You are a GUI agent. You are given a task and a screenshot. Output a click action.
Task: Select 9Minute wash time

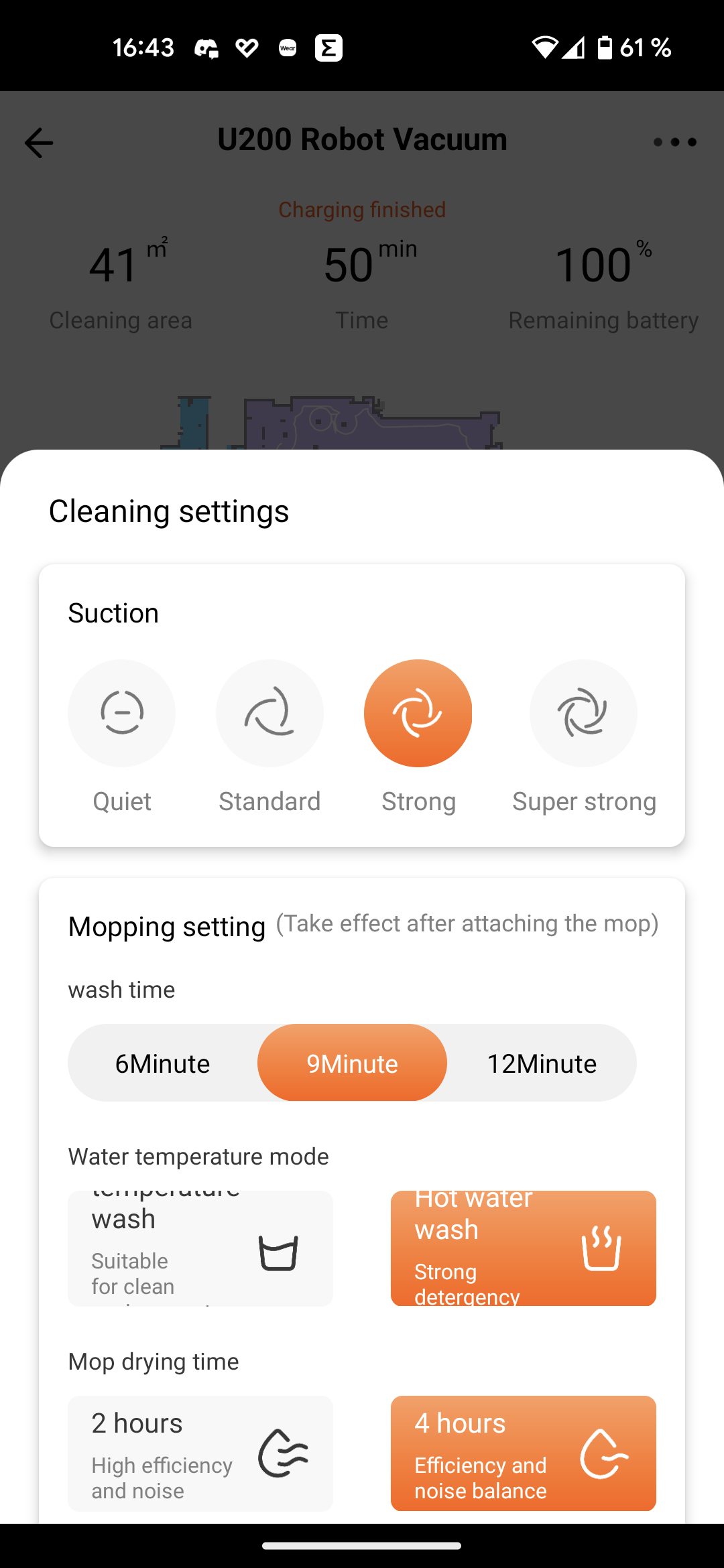352,1063
